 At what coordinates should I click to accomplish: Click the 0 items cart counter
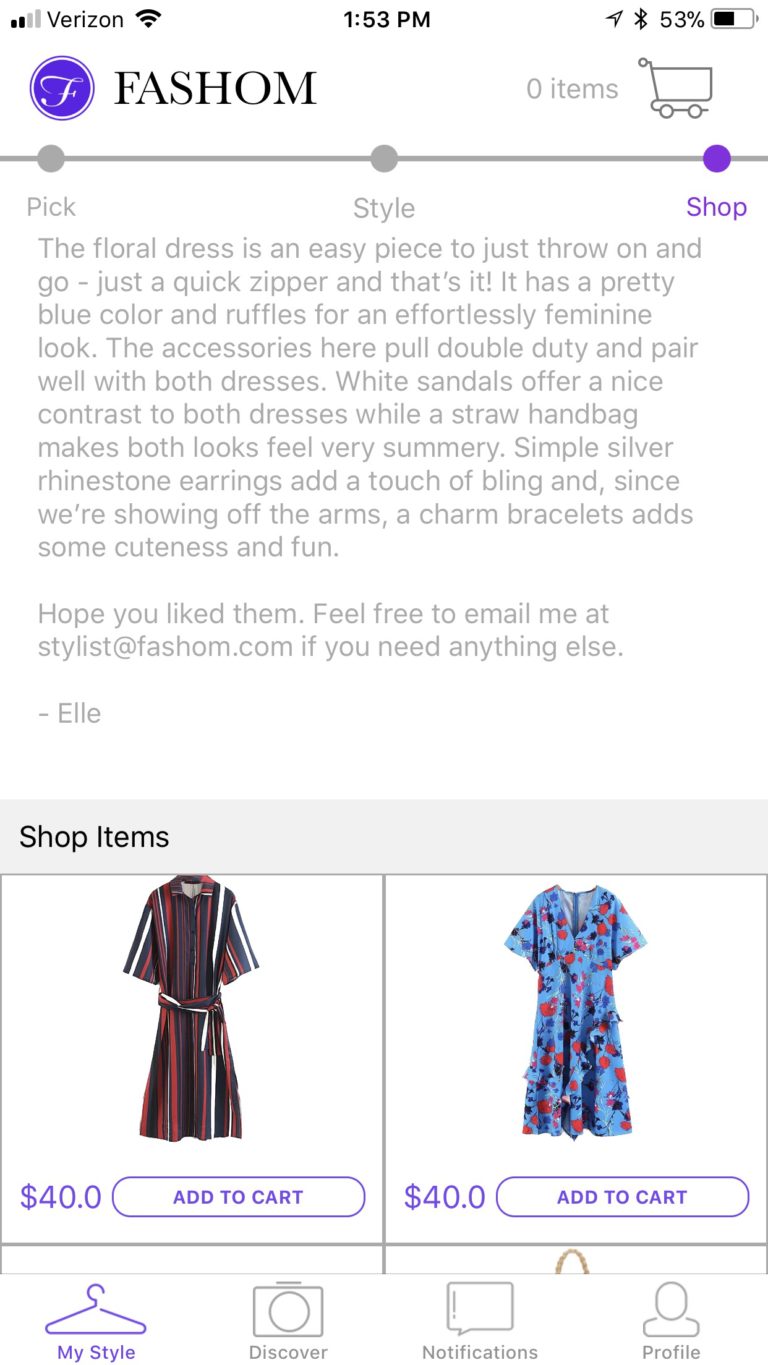tap(572, 88)
